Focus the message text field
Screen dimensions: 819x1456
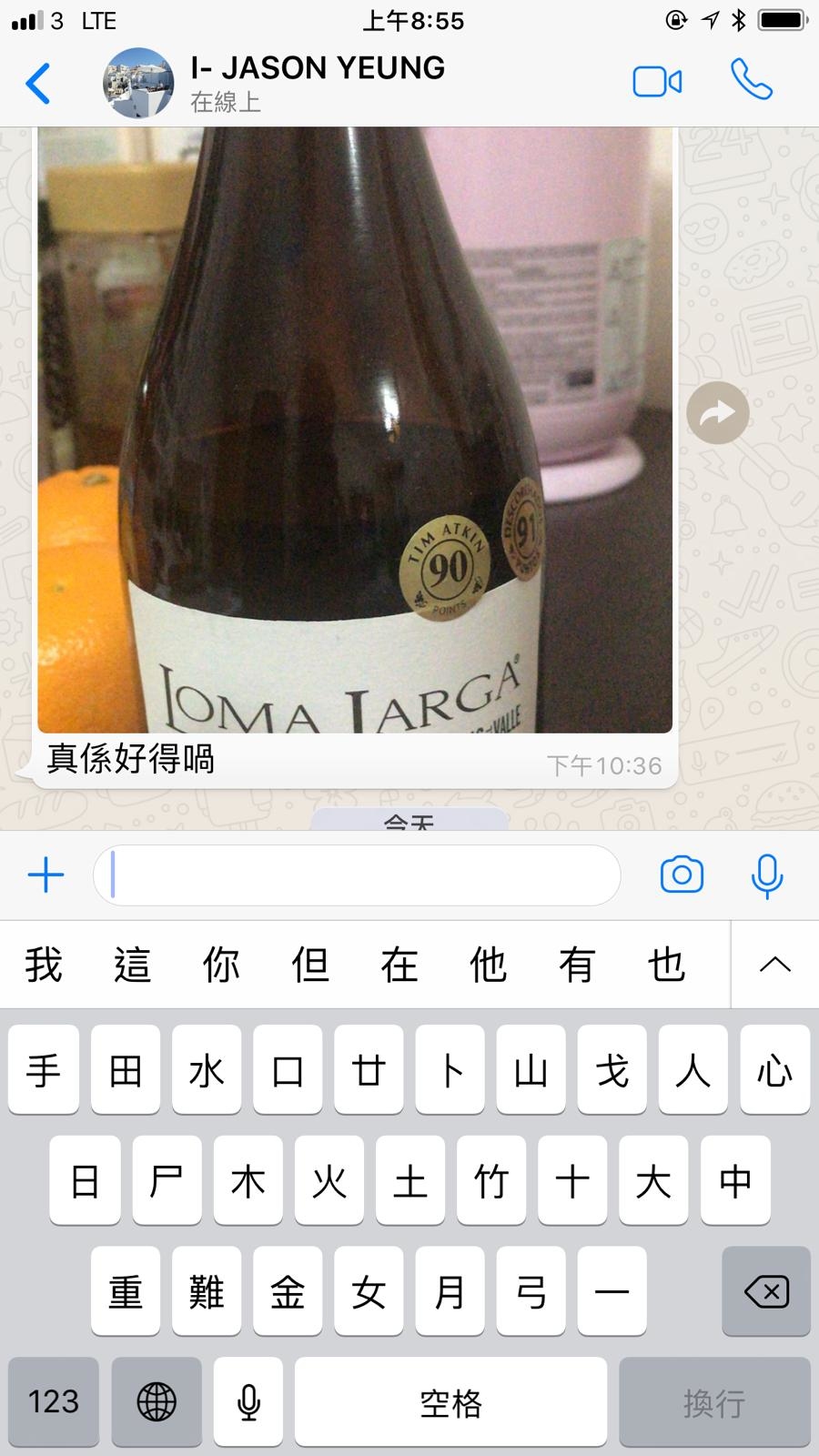(357, 875)
